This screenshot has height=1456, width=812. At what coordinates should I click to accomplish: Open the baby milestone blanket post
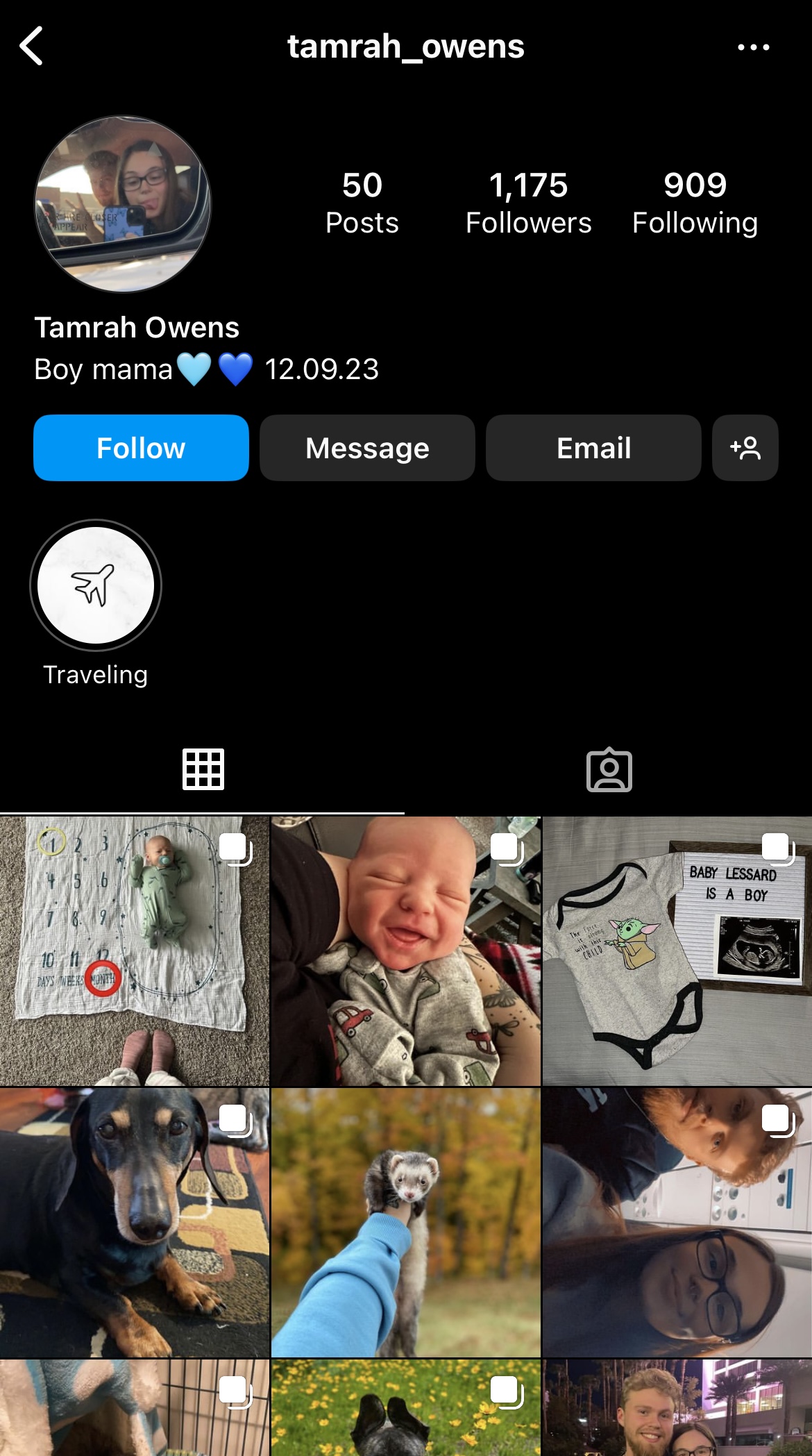tap(134, 951)
